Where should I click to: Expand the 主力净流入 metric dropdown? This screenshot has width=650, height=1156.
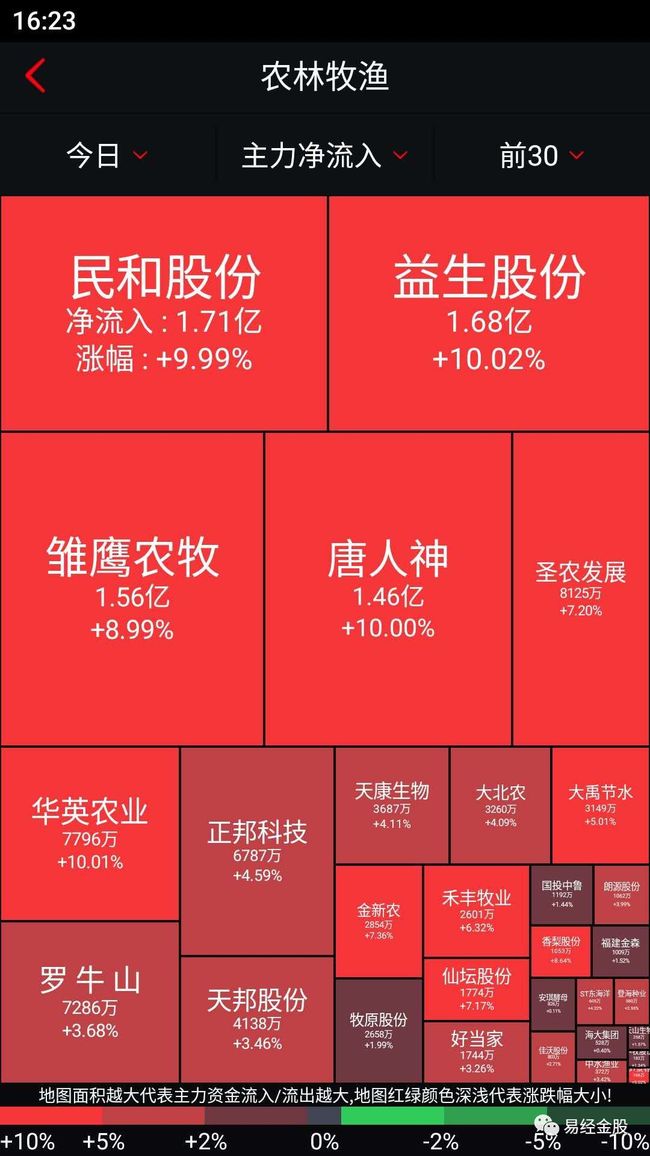tap(325, 156)
